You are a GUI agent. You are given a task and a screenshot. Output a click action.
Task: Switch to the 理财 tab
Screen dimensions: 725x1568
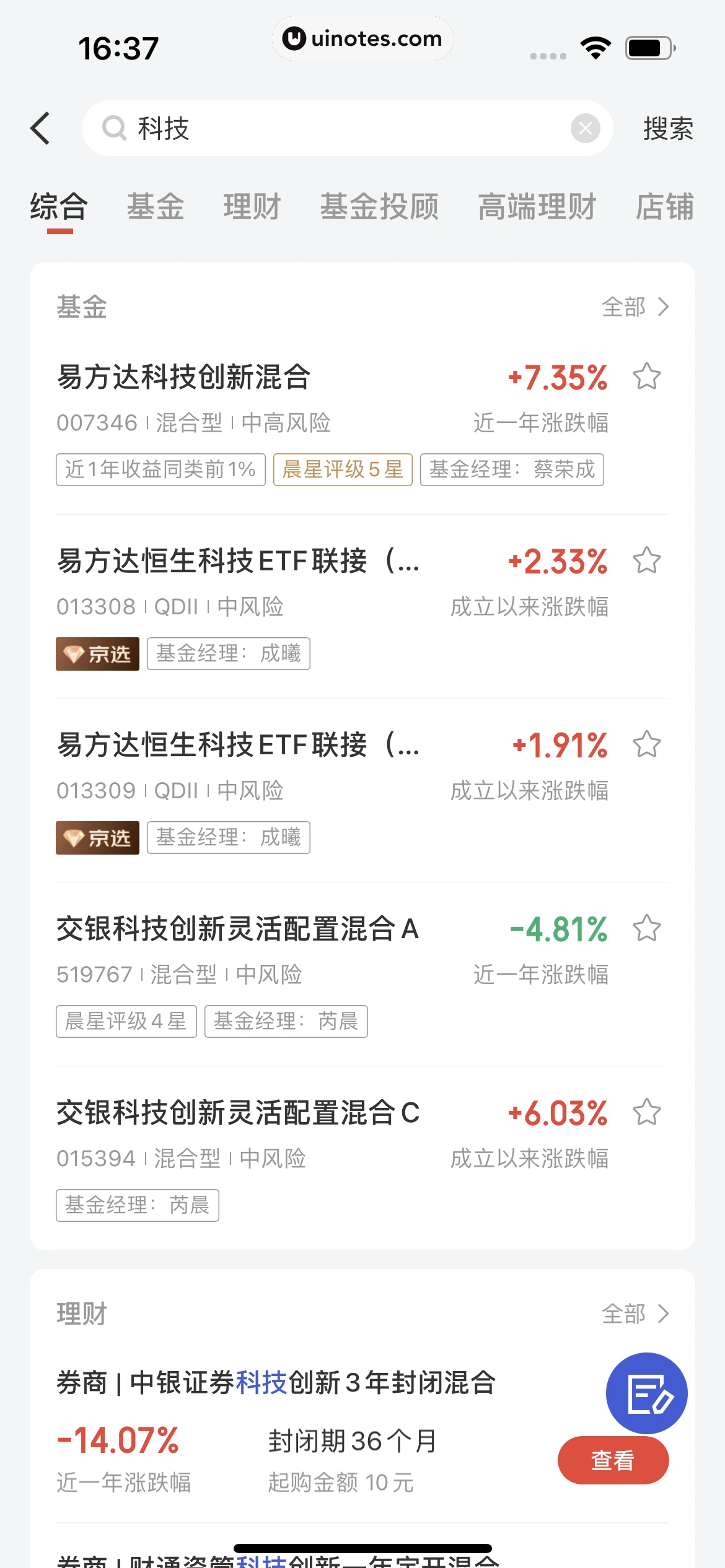pyautogui.click(x=252, y=207)
